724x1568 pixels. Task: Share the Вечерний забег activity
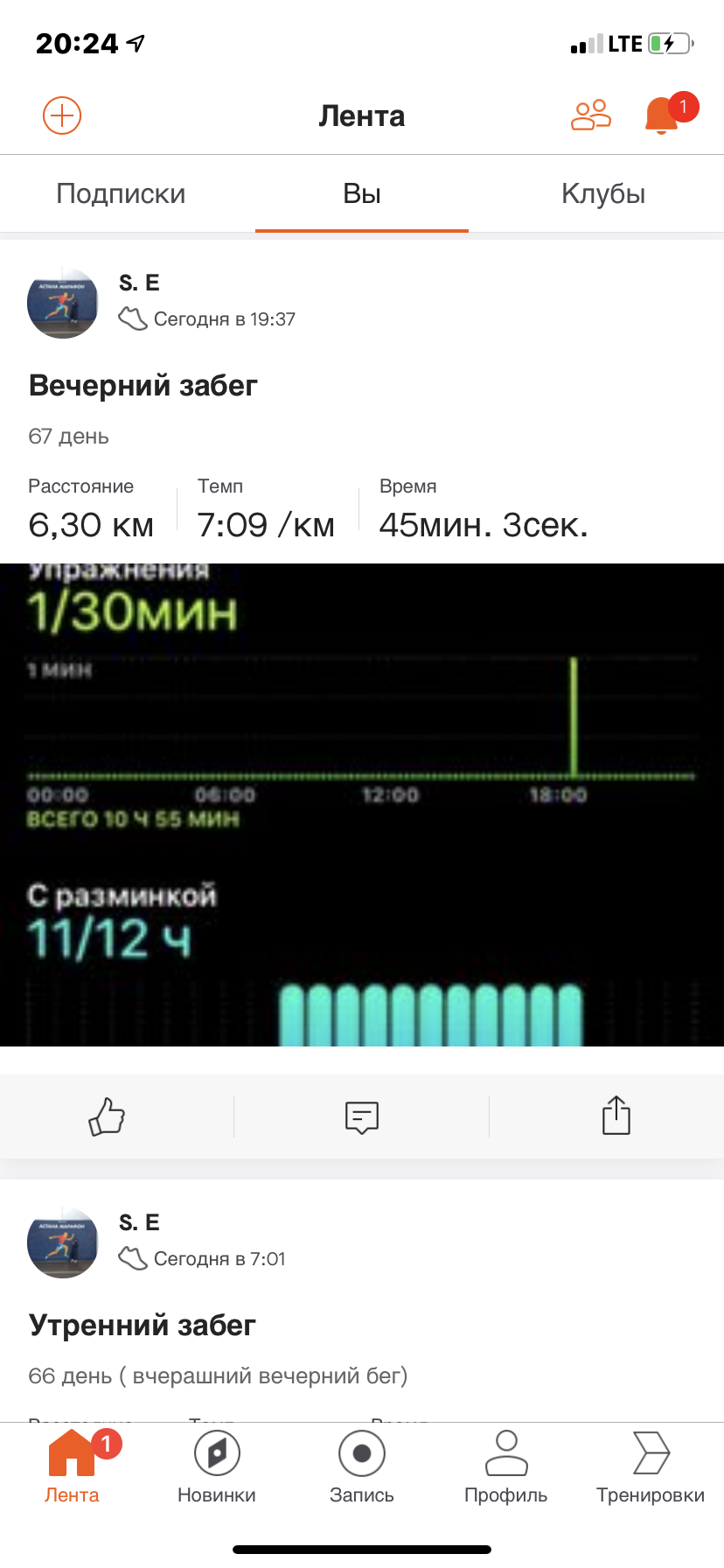(616, 1116)
